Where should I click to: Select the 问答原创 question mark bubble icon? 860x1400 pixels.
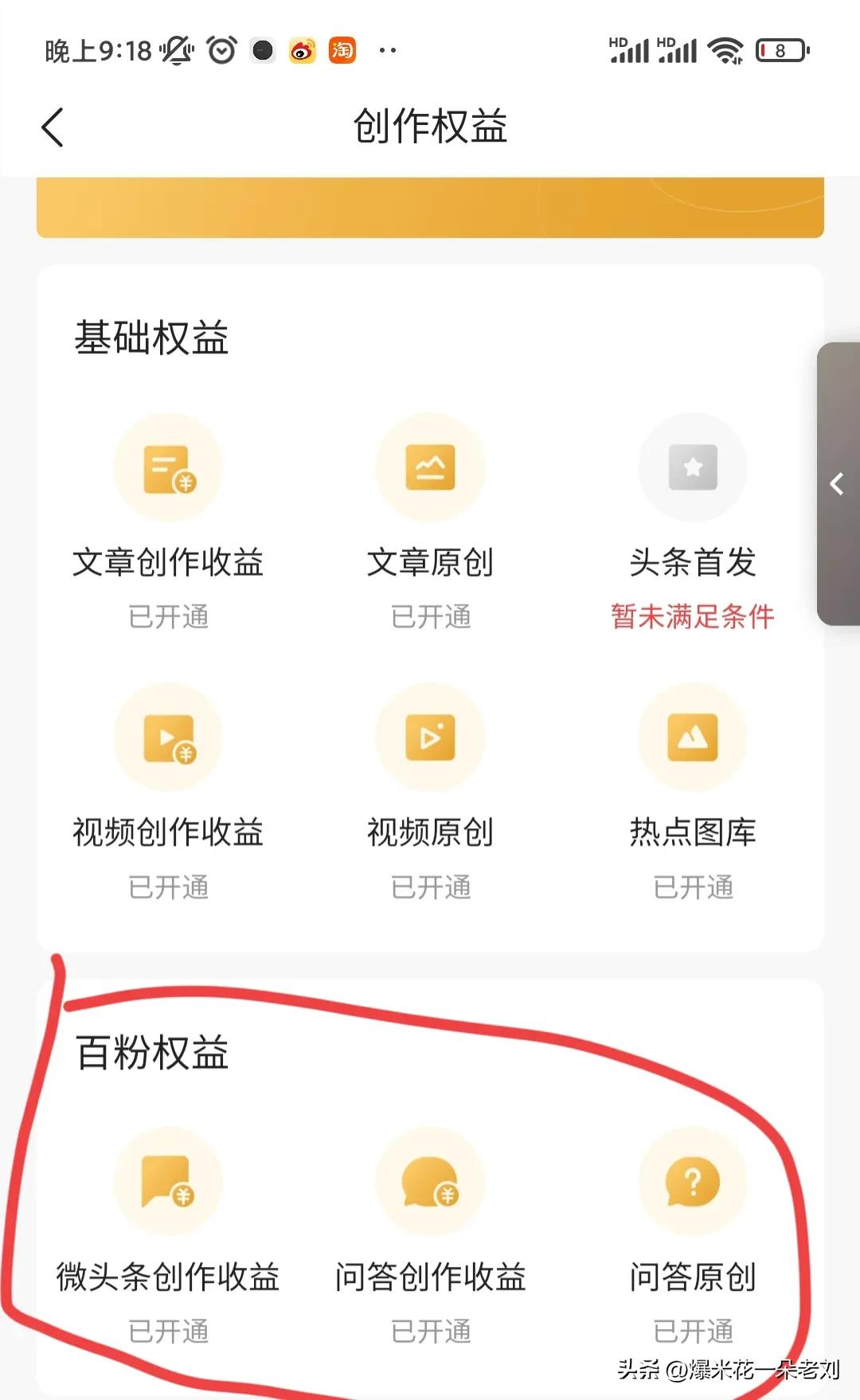pyautogui.click(x=692, y=1183)
